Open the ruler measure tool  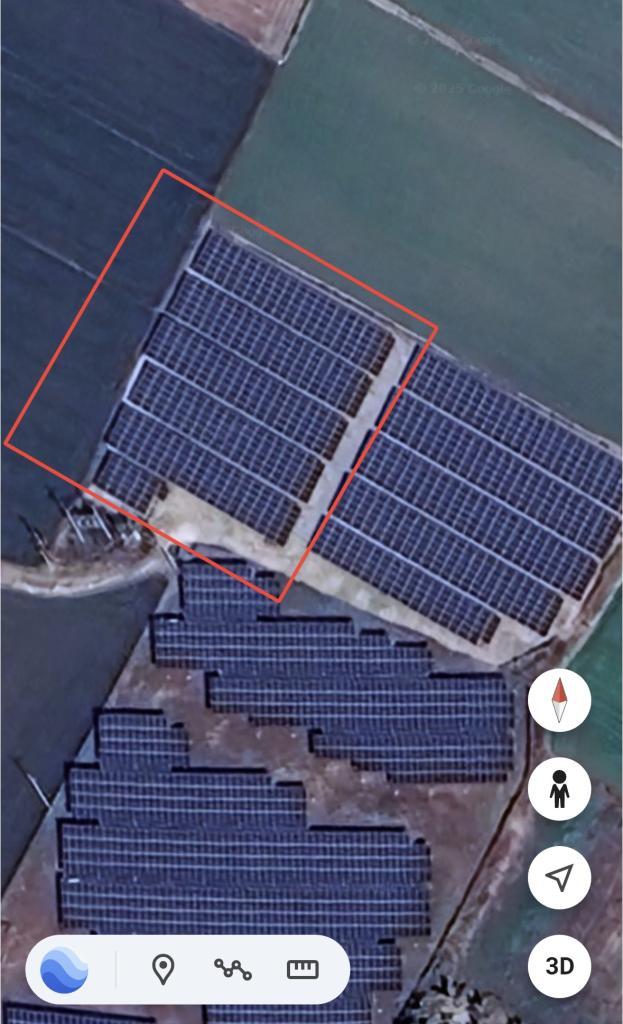point(303,969)
